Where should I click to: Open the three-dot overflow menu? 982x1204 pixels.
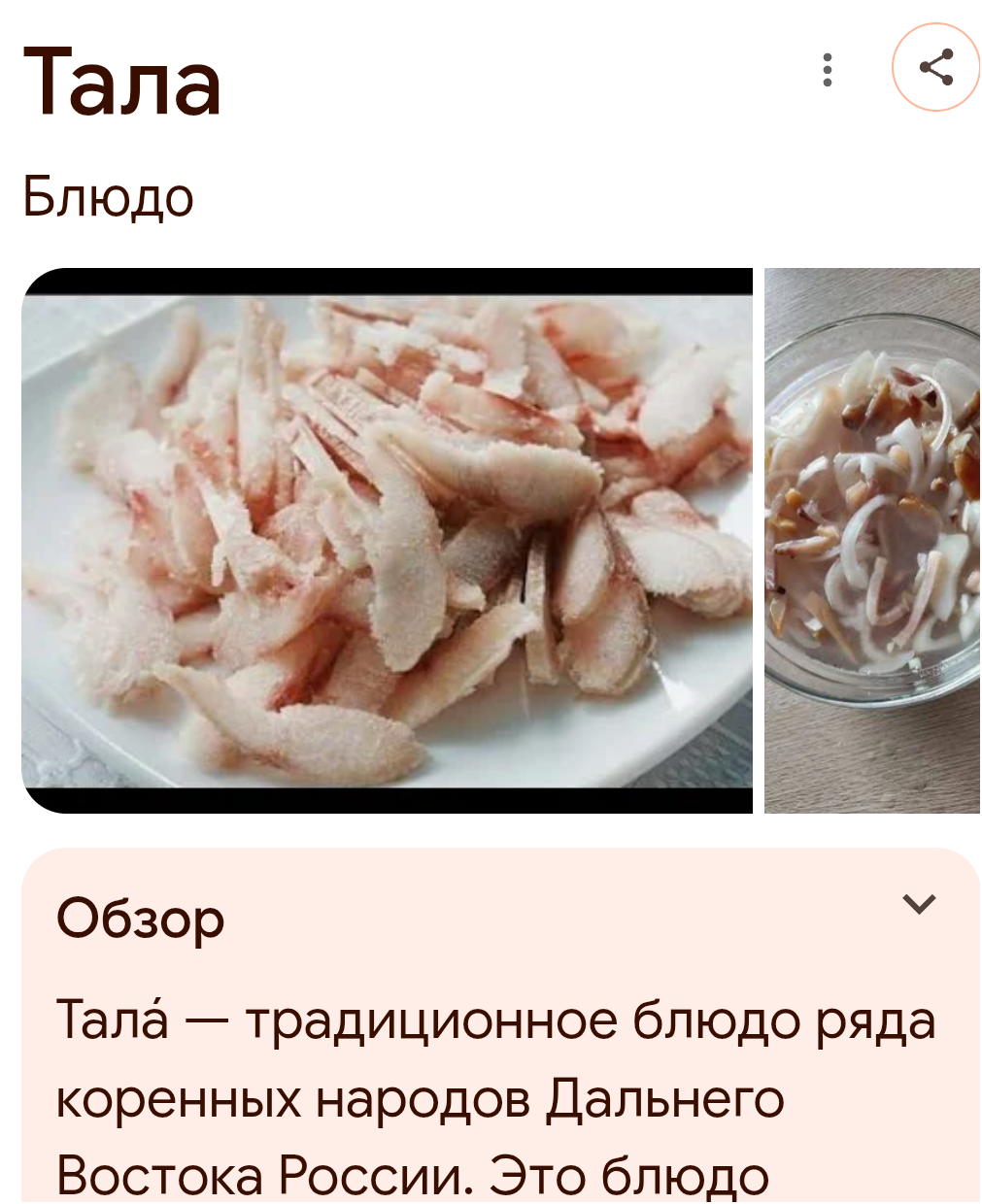827,70
